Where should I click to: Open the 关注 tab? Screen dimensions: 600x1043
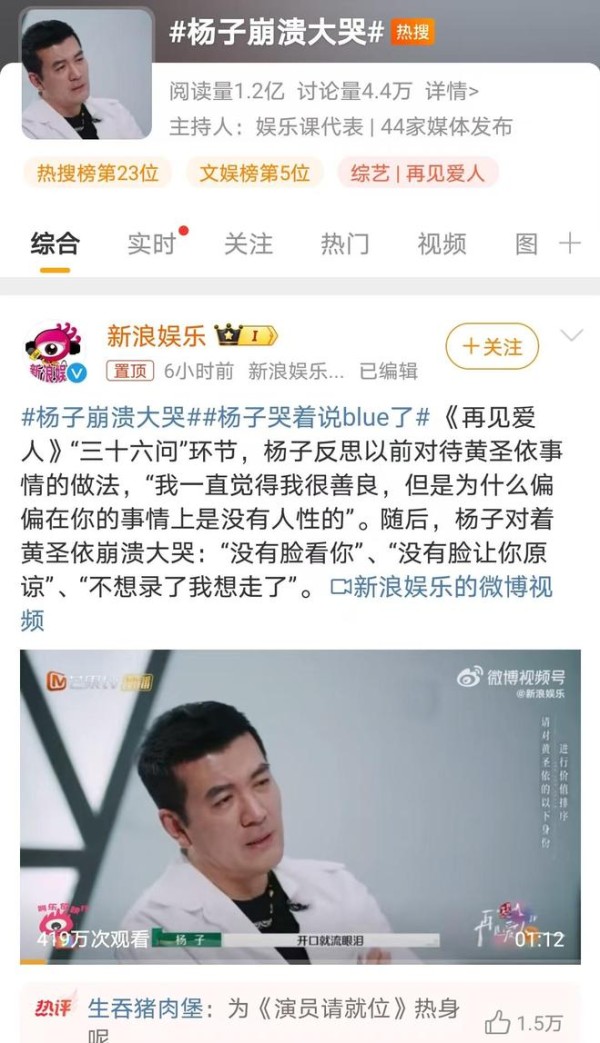247,243
